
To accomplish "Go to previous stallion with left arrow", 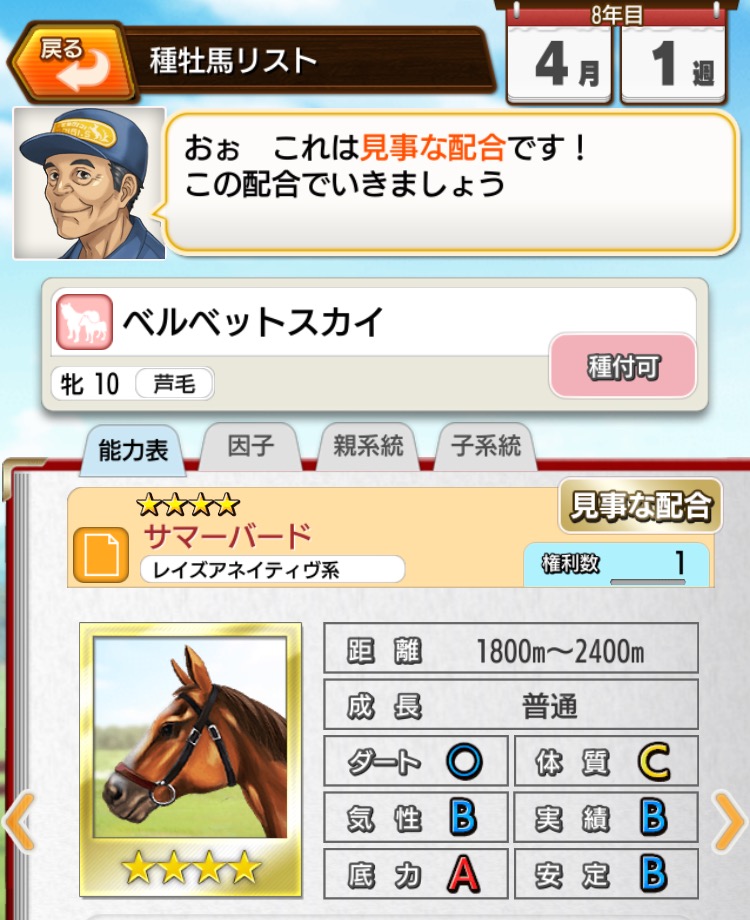I will (x=19, y=822).
